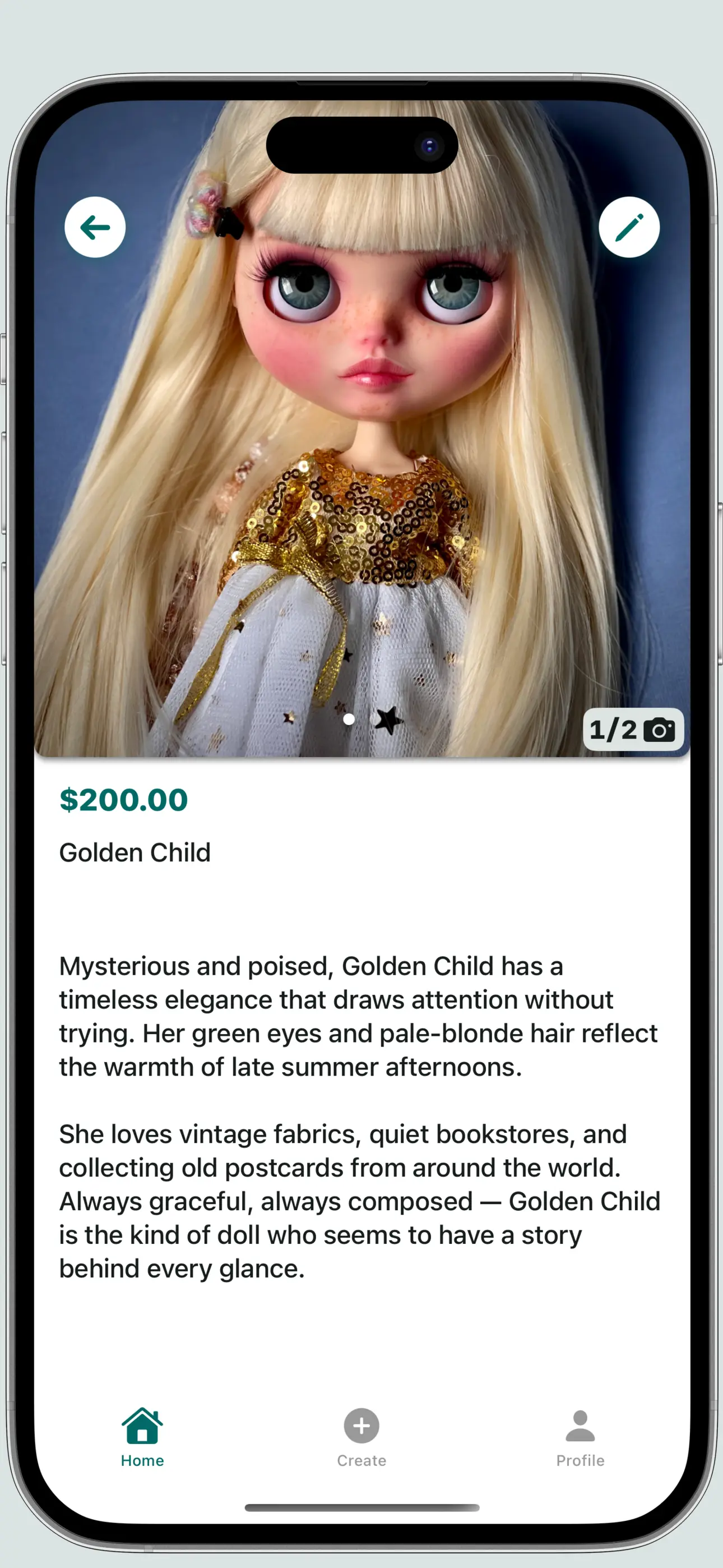This screenshot has height=1568, width=723.
Task: Go back using the arrow button
Action: pyautogui.click(x=95, y=227)
